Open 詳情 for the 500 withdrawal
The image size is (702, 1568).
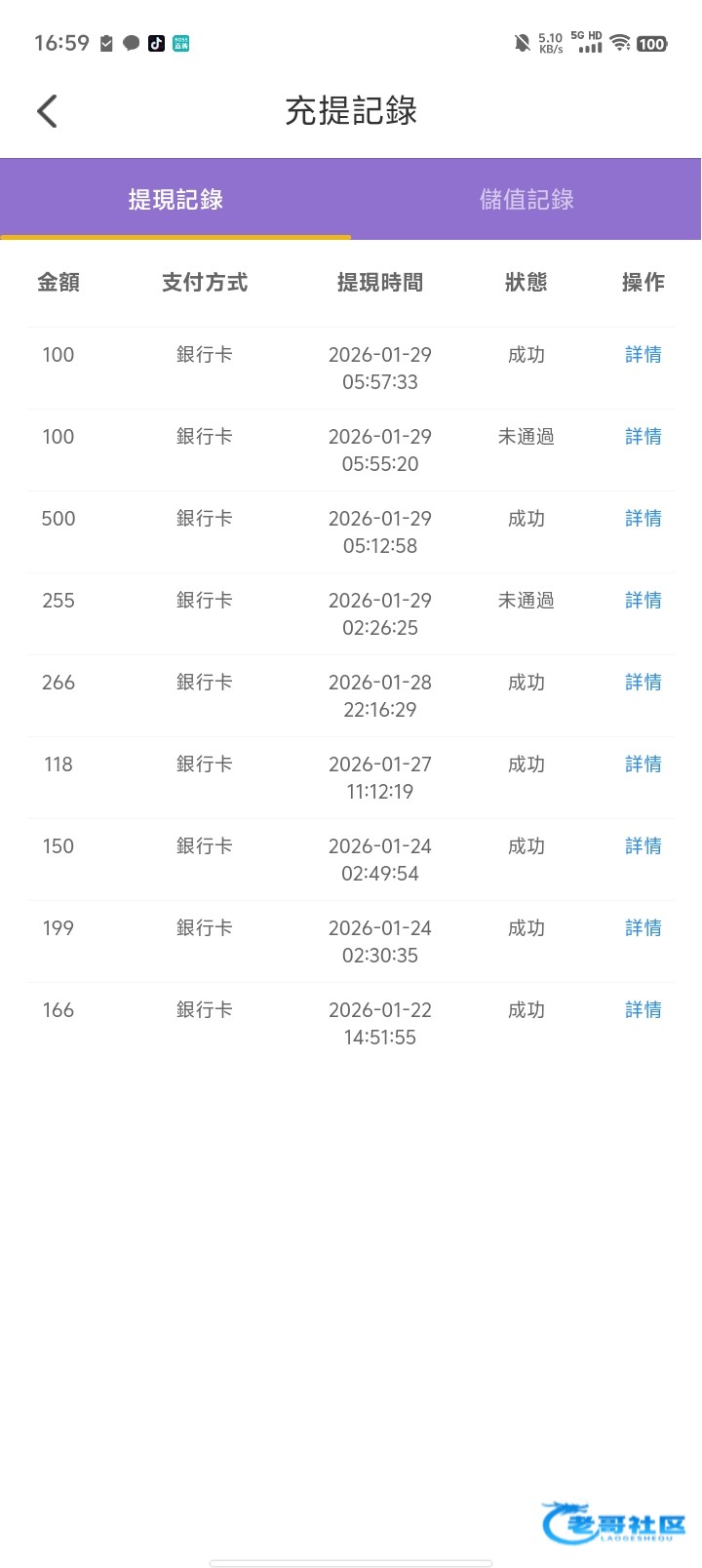point(643,519)
